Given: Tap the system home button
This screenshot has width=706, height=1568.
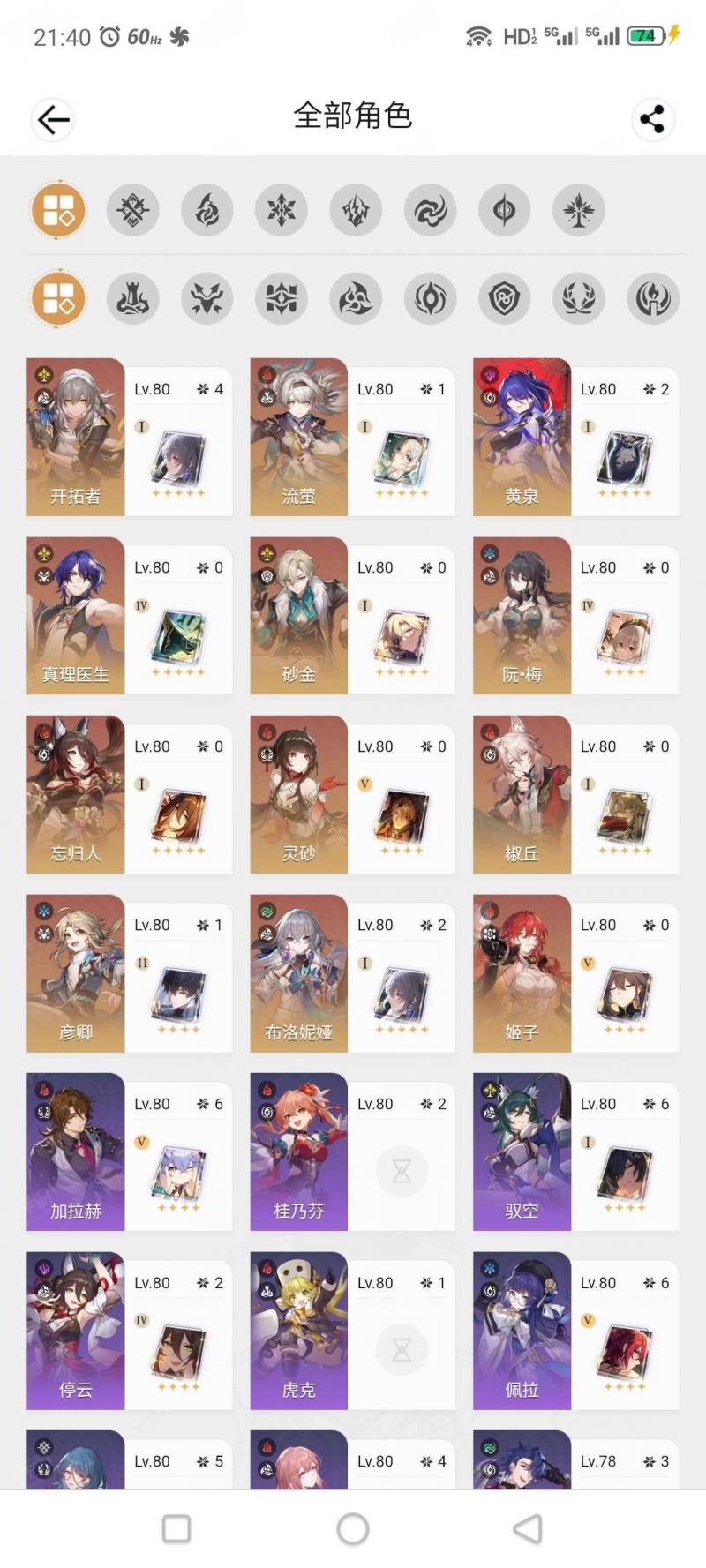Looking at the screenshot, I should pyautogui.click(x=353, y=1529).
